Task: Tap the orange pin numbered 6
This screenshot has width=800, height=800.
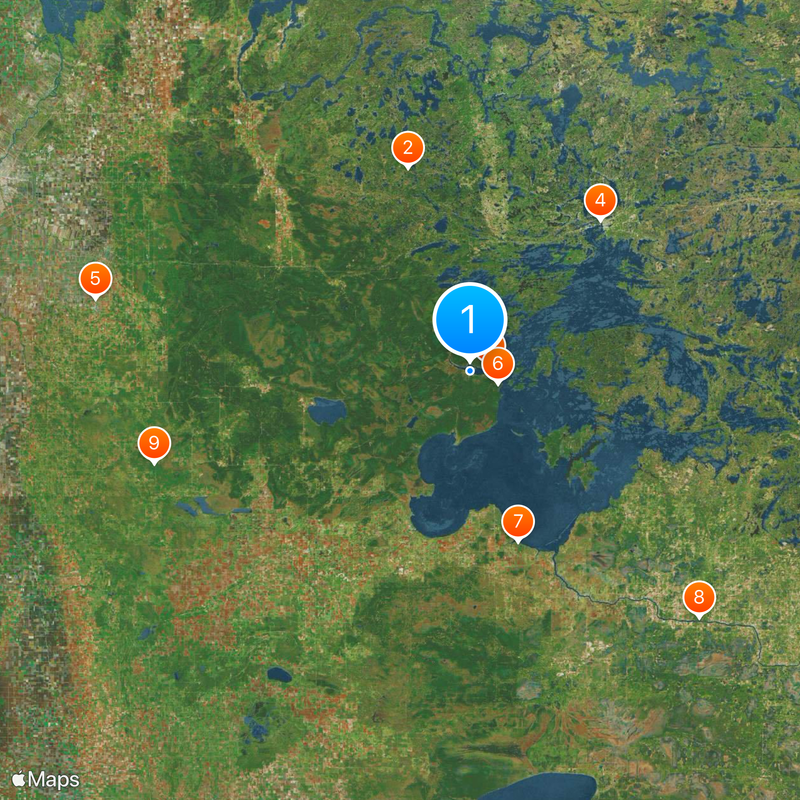Action: (499, 364)
